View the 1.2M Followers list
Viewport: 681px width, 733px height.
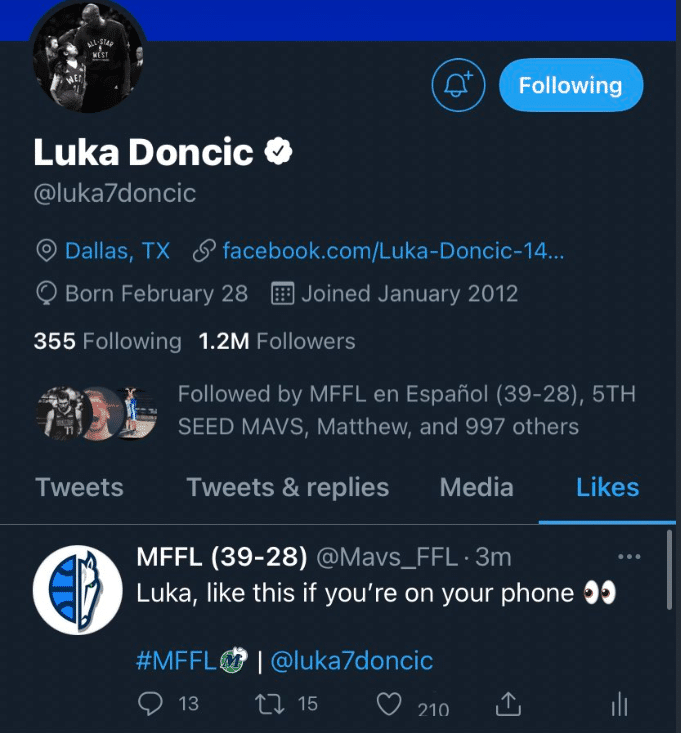point(277,341)
